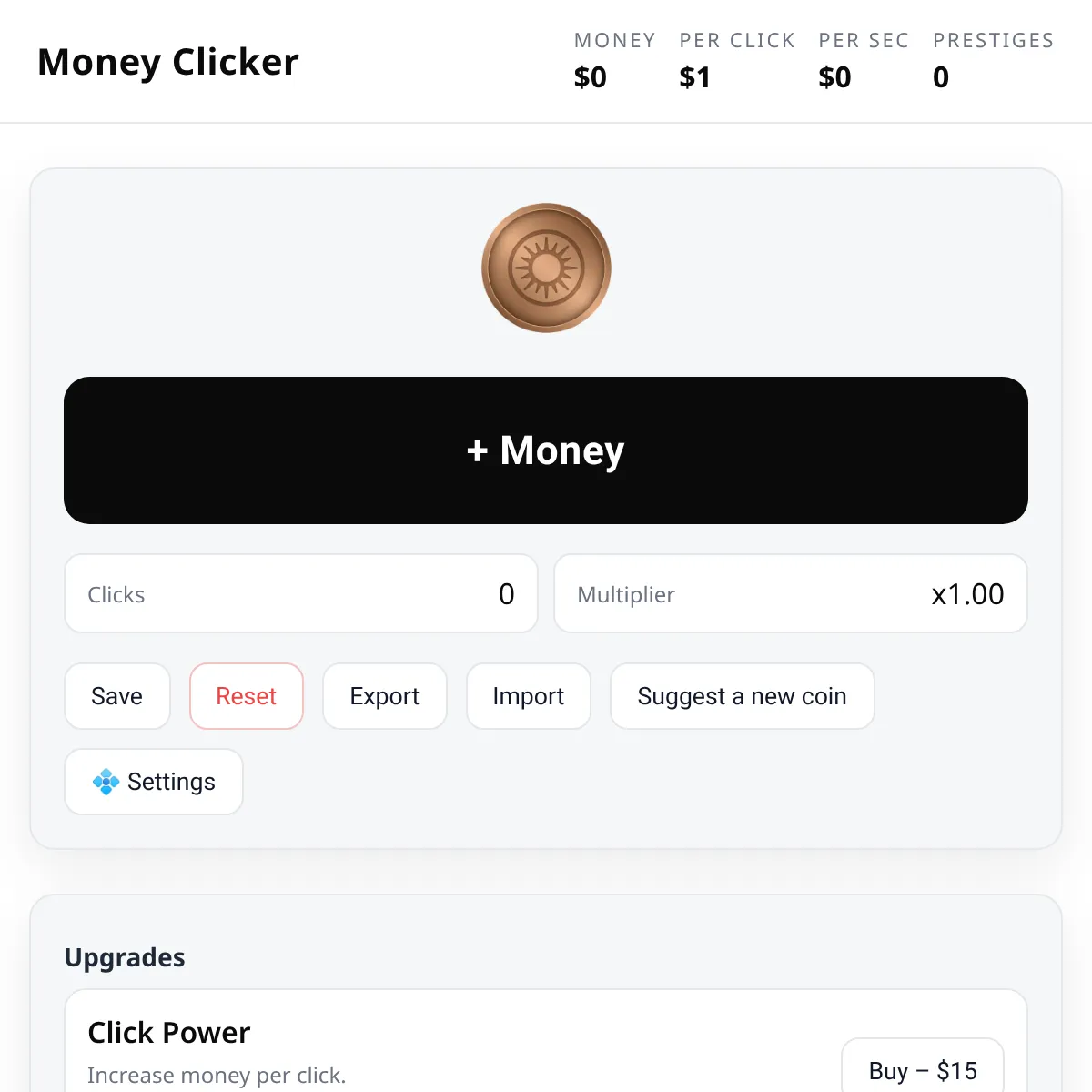Export the save data

[385, 696]
